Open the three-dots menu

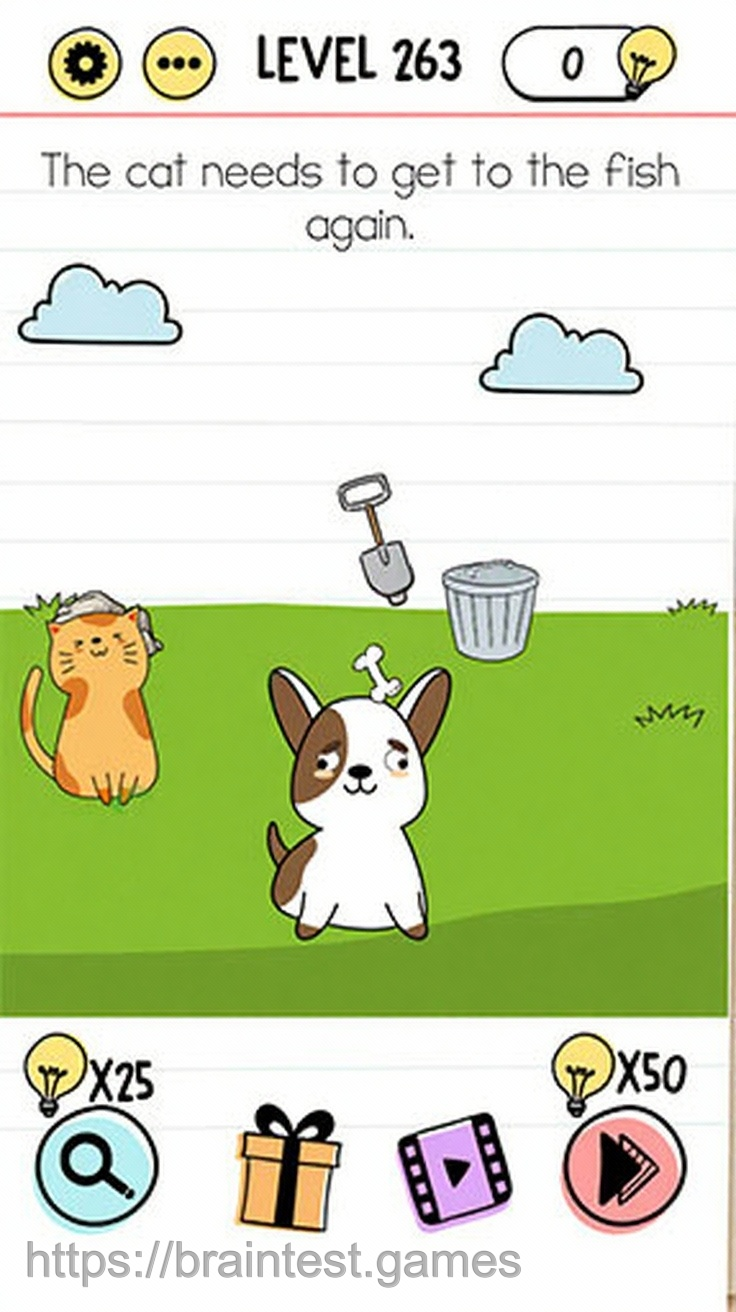coord(179,63)
